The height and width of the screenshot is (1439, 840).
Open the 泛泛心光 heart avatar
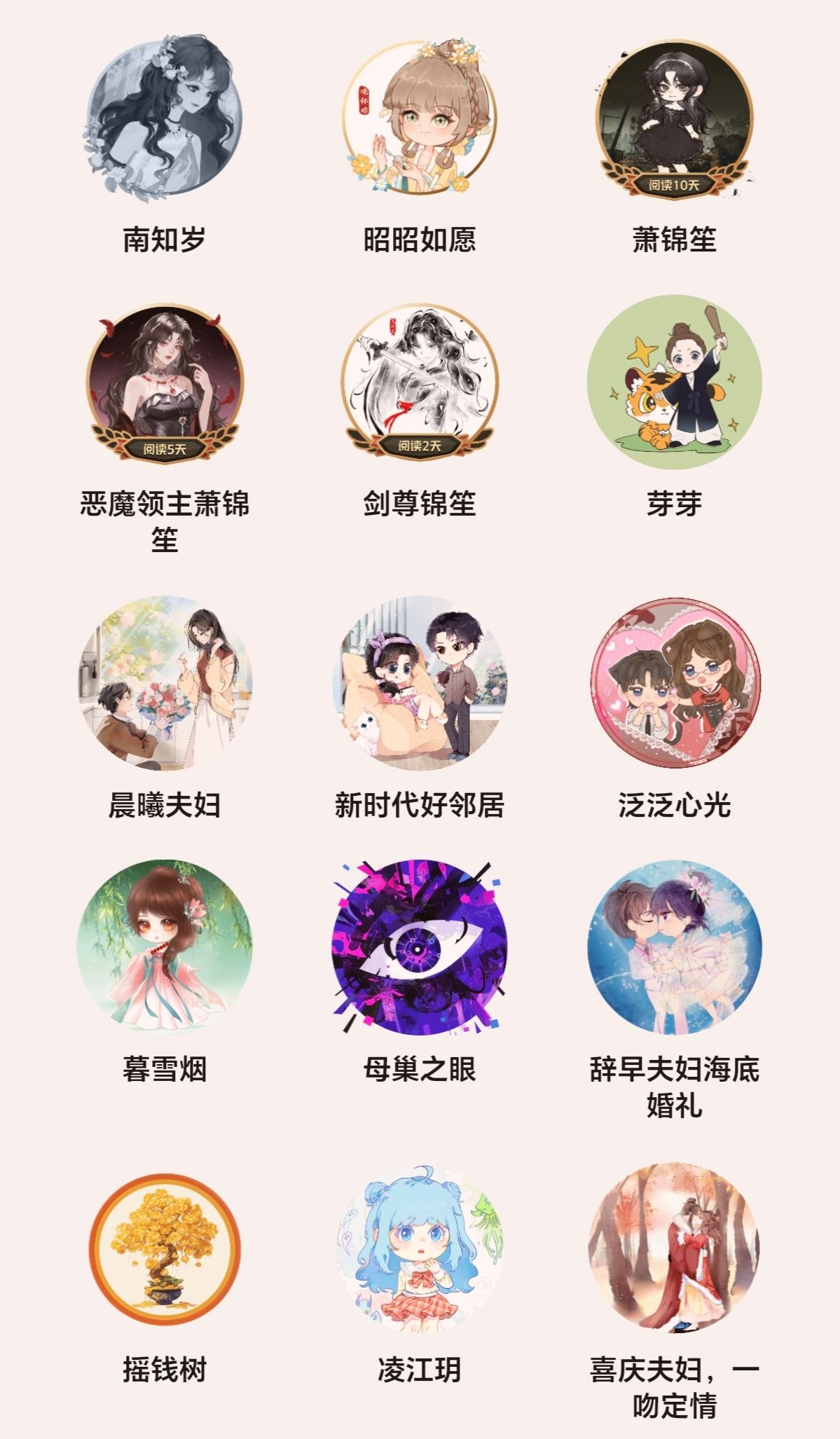pos(674,683)
